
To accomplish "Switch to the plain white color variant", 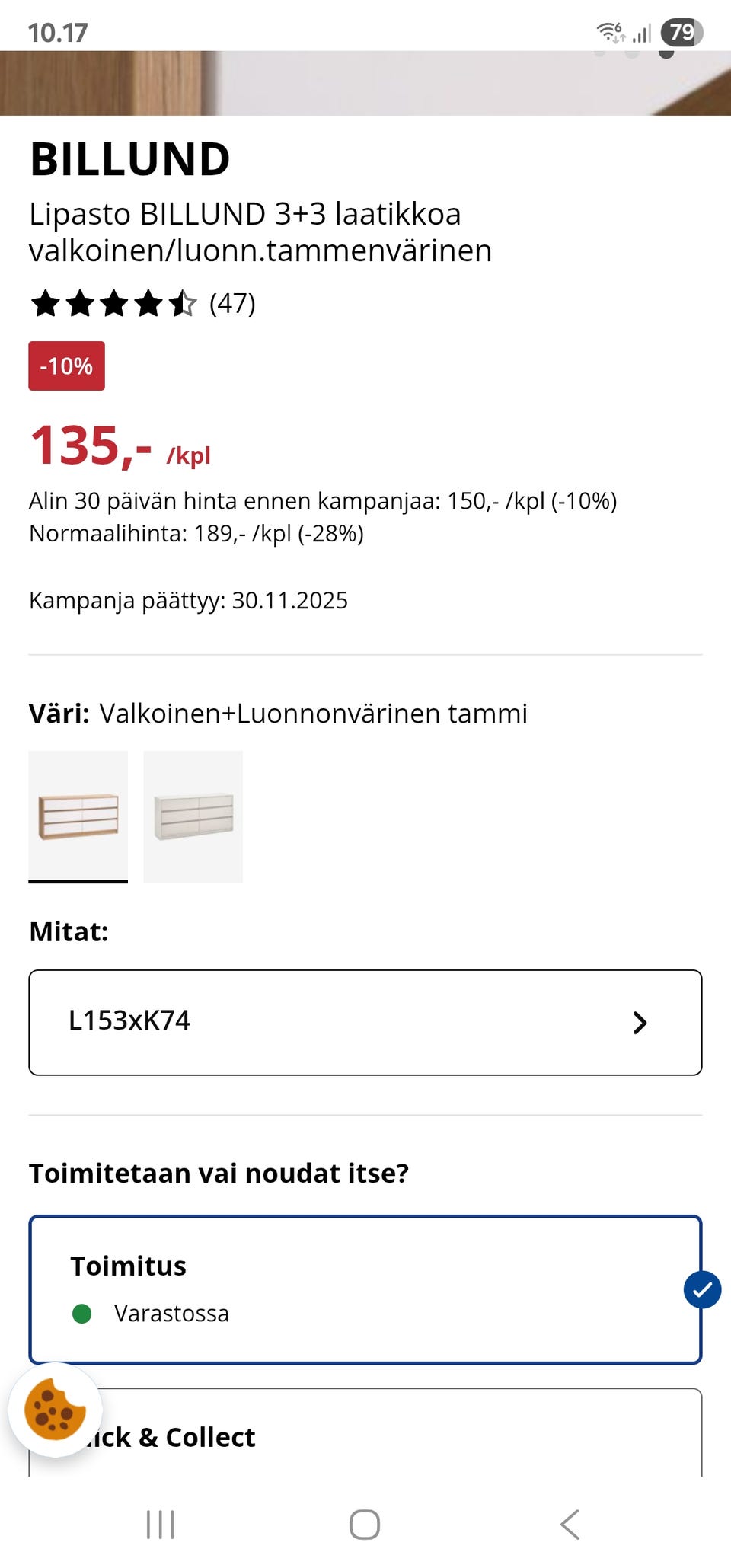I will pyautogui.click(x=193, y=816).
